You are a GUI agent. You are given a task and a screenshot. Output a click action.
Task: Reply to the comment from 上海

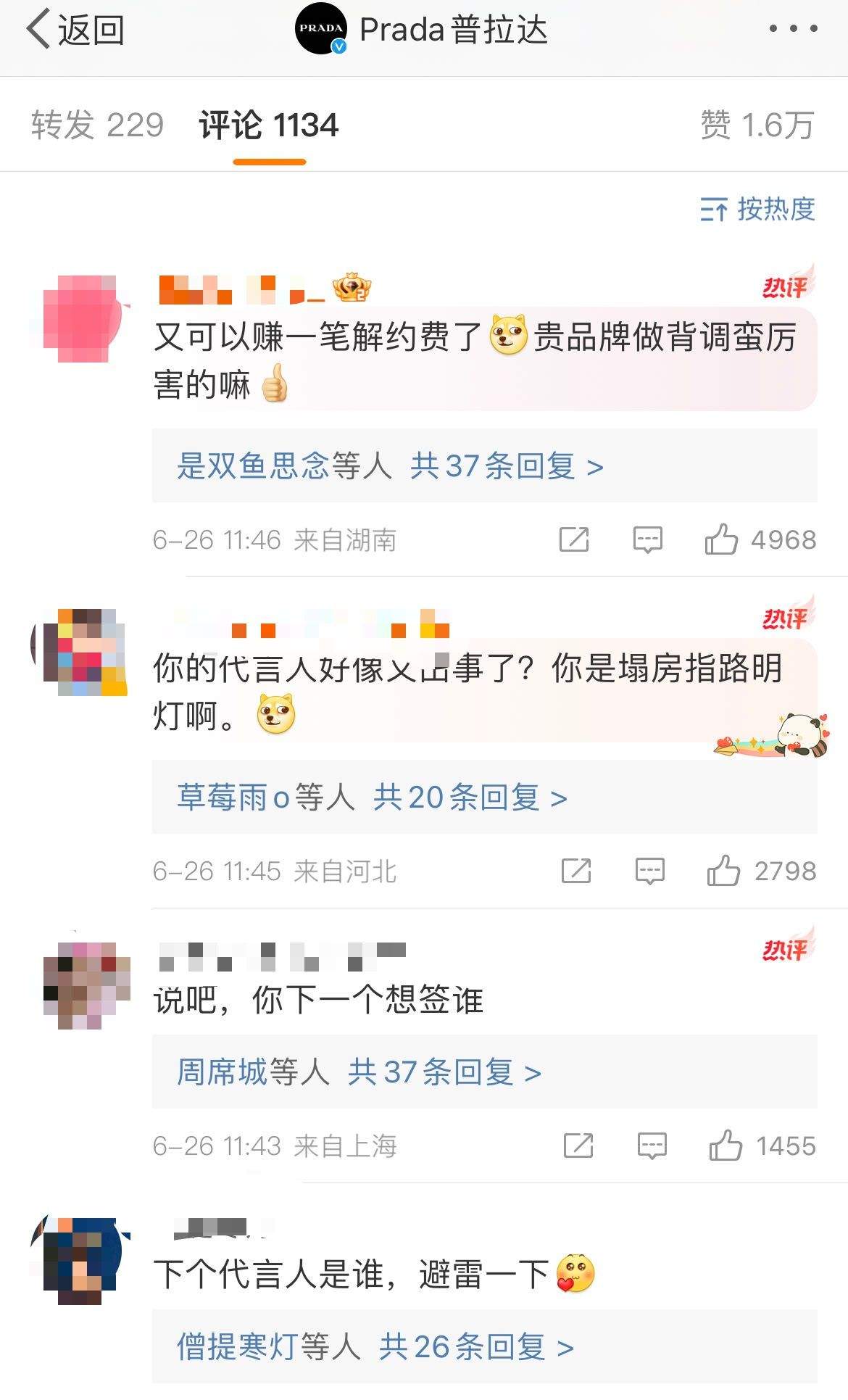coord(652,1146)
